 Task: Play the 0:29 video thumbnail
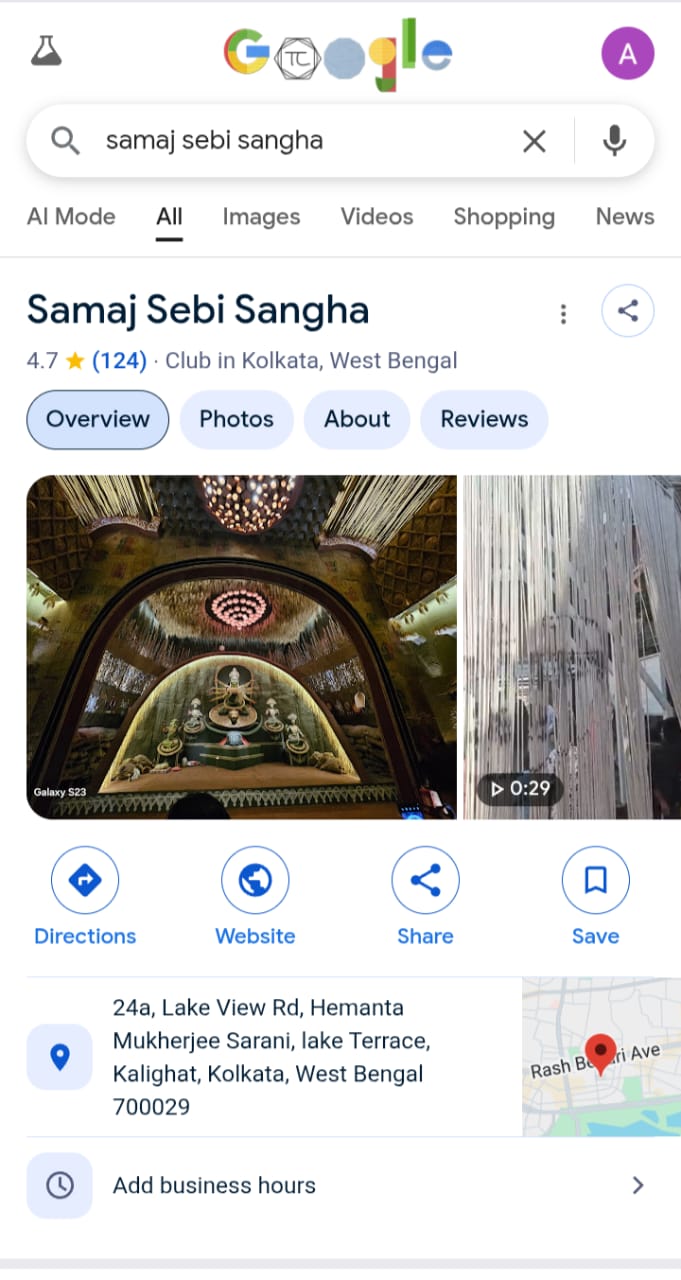(572, 647)
